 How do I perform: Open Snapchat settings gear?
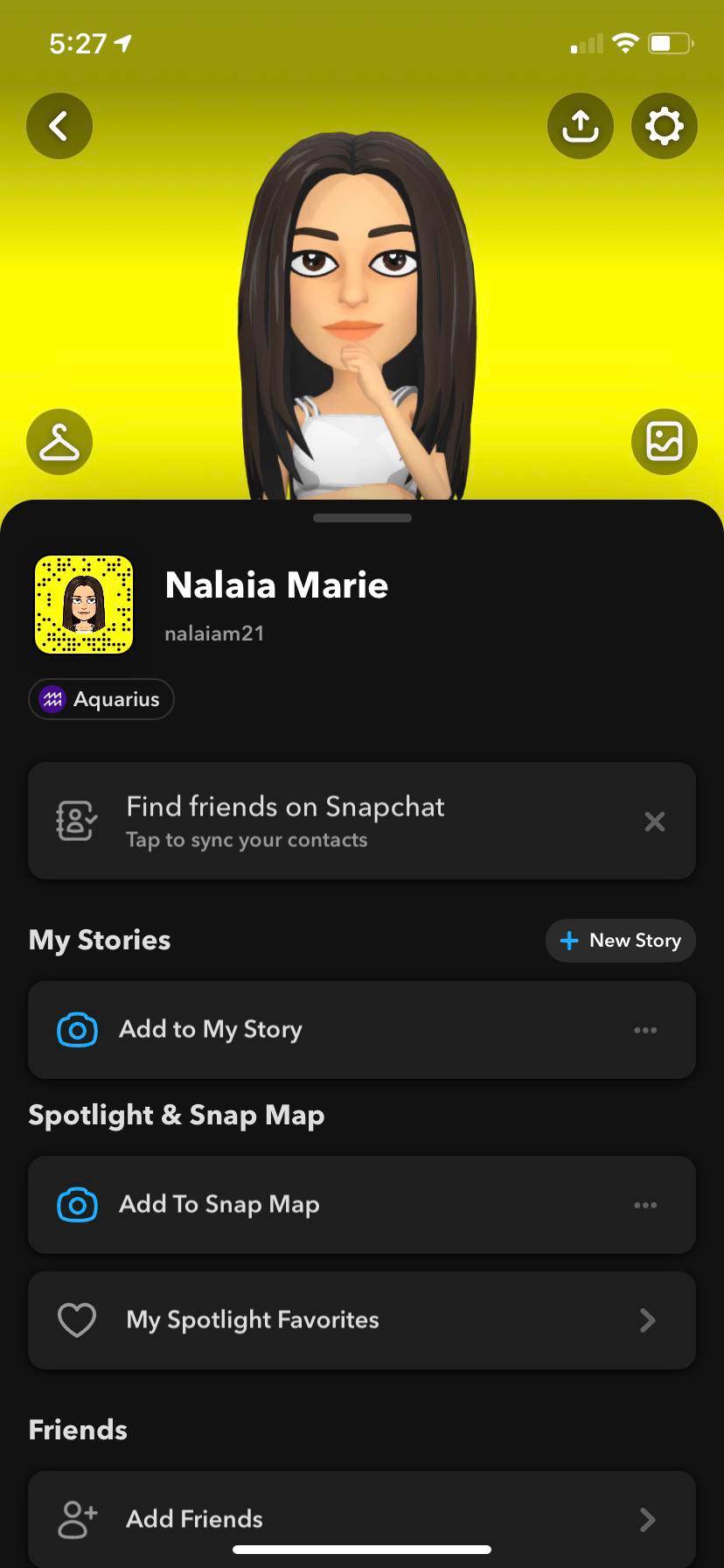(x=664, y=125)
